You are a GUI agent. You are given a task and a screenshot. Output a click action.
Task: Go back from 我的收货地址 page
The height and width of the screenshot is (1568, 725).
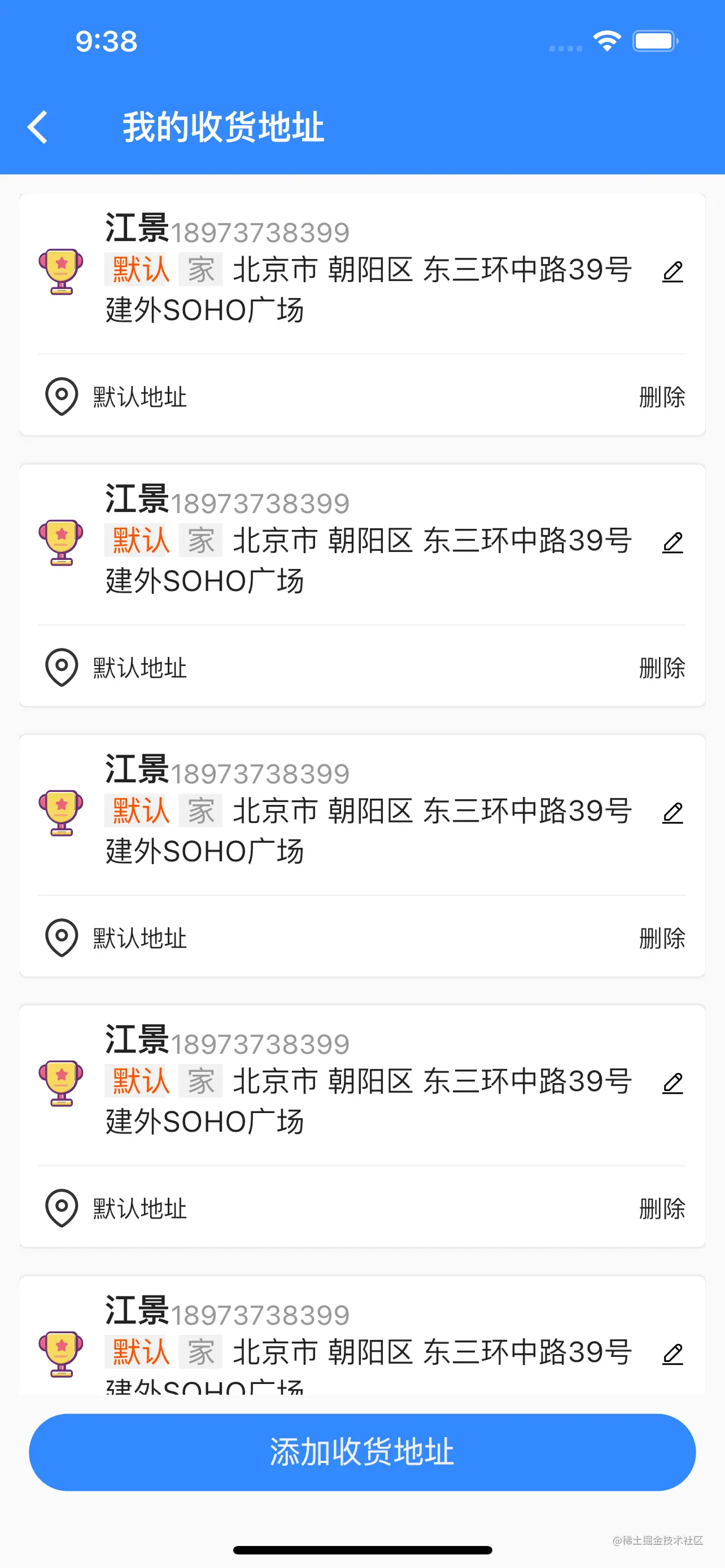38,127
